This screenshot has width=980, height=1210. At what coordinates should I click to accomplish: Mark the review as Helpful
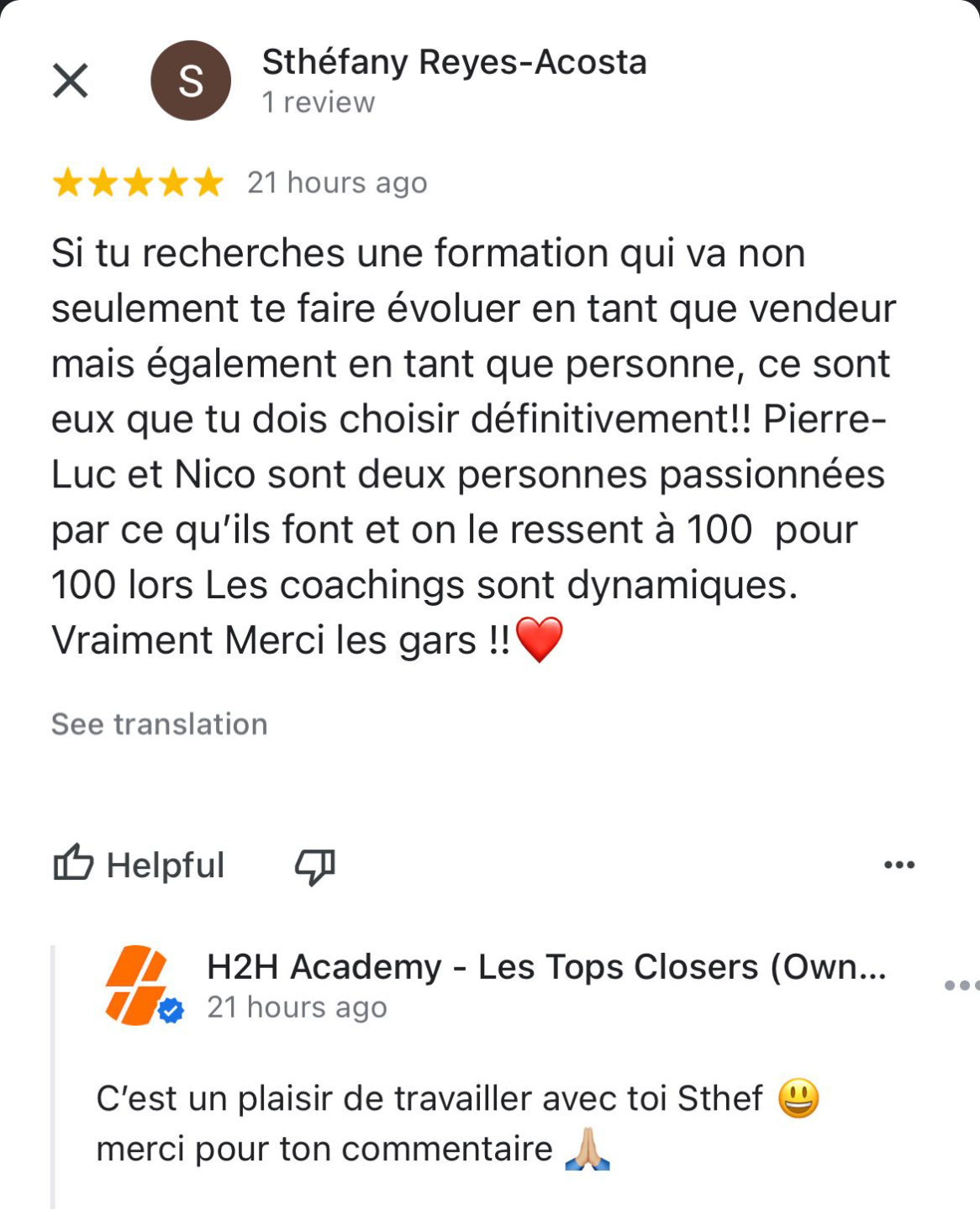click(140, 865)
